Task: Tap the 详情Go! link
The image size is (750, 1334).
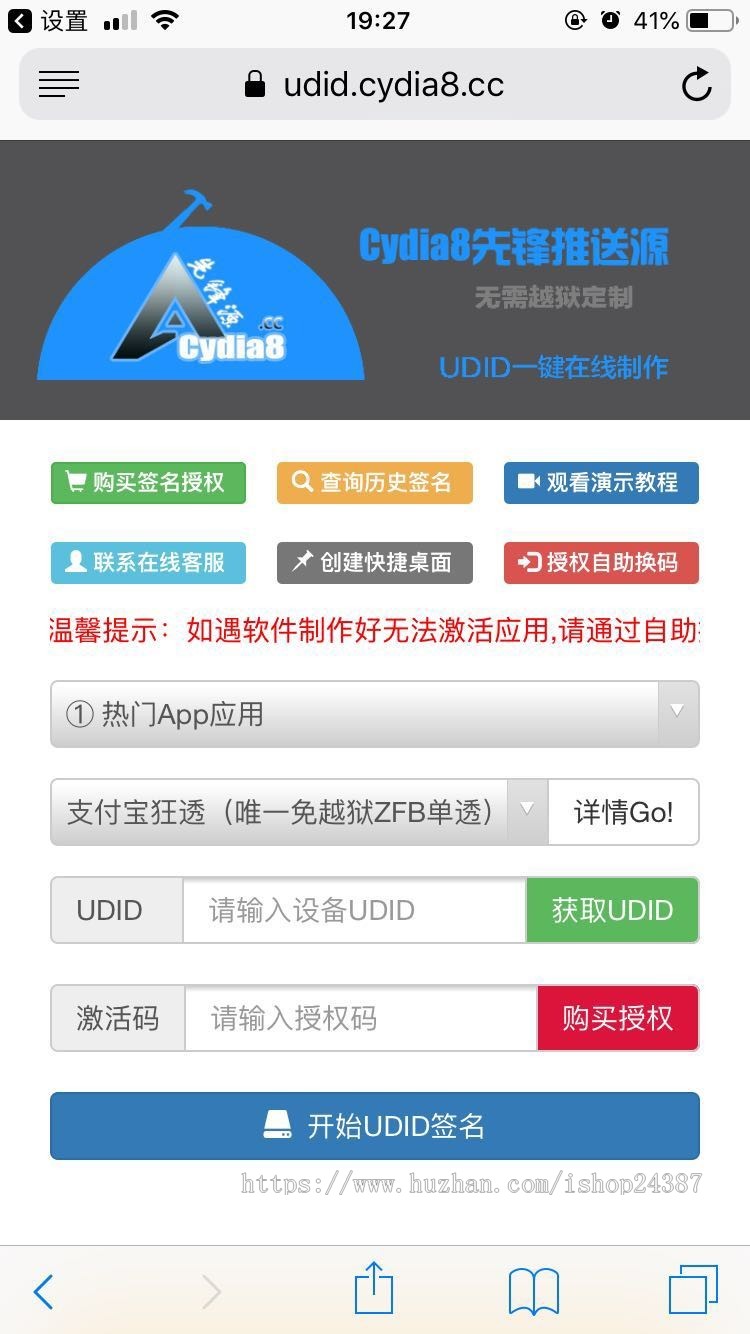Action: pos(623,811)
